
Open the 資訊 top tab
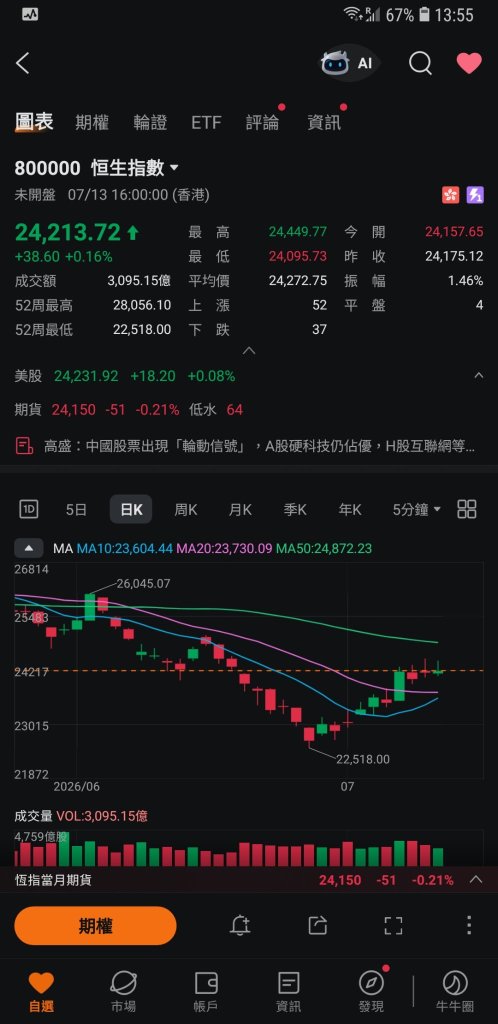coord(324,122)
